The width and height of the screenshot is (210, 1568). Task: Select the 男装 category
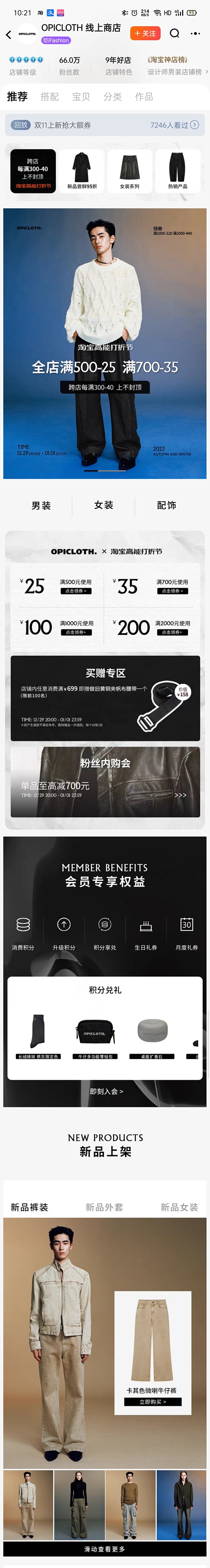(41, 505)
